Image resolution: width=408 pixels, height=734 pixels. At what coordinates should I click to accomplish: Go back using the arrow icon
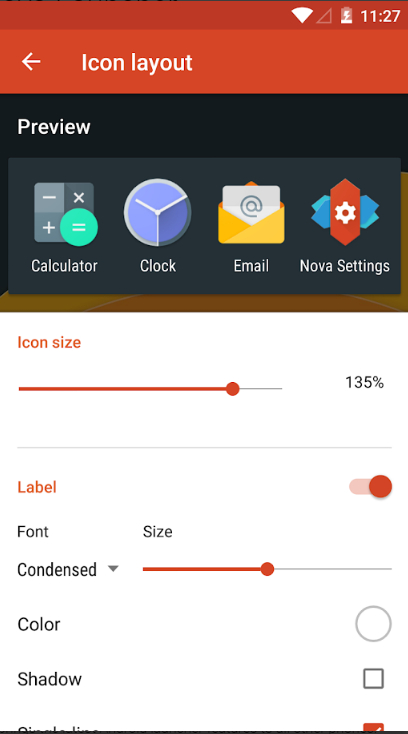[x=31, y=62]
